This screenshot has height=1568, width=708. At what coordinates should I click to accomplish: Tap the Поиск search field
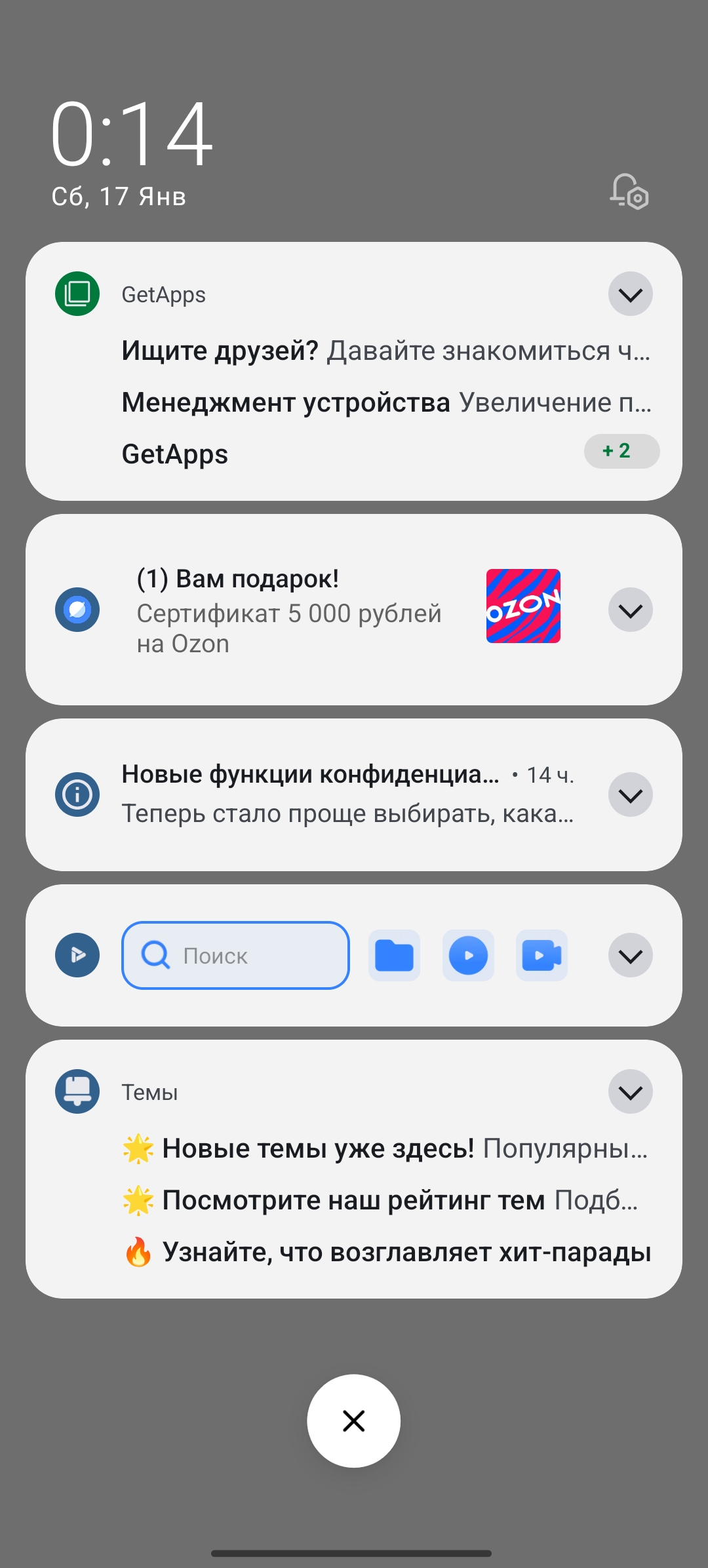tap(236, 956)
